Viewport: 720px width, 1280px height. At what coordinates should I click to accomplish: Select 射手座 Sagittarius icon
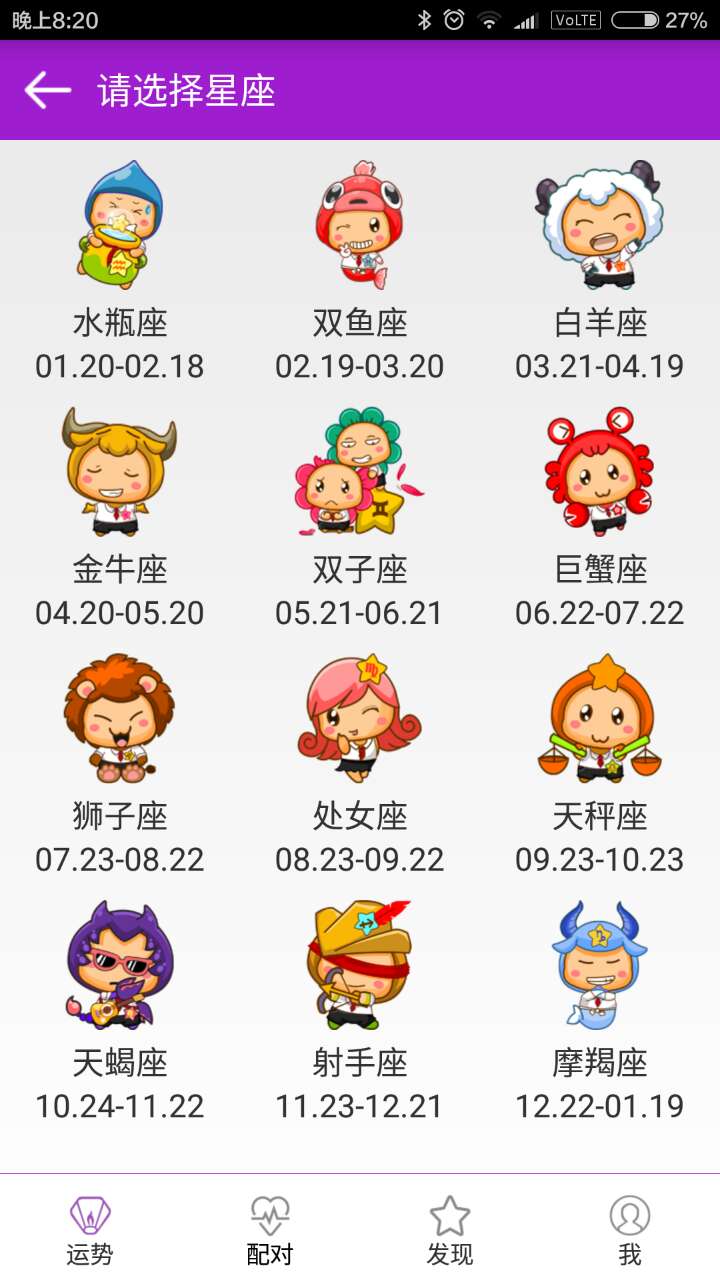(x=360, y=965)
